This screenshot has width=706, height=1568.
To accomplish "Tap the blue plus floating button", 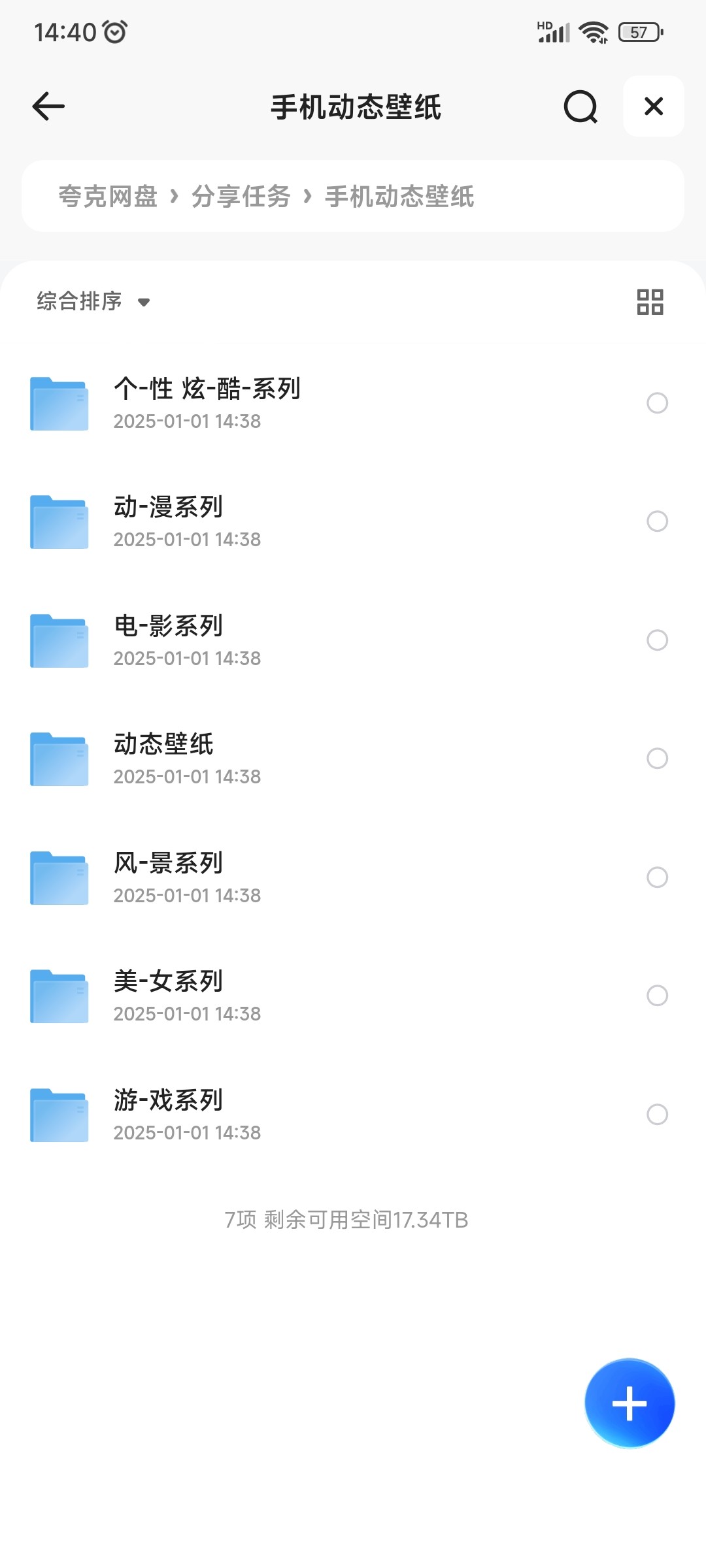I will [630, 1403].
